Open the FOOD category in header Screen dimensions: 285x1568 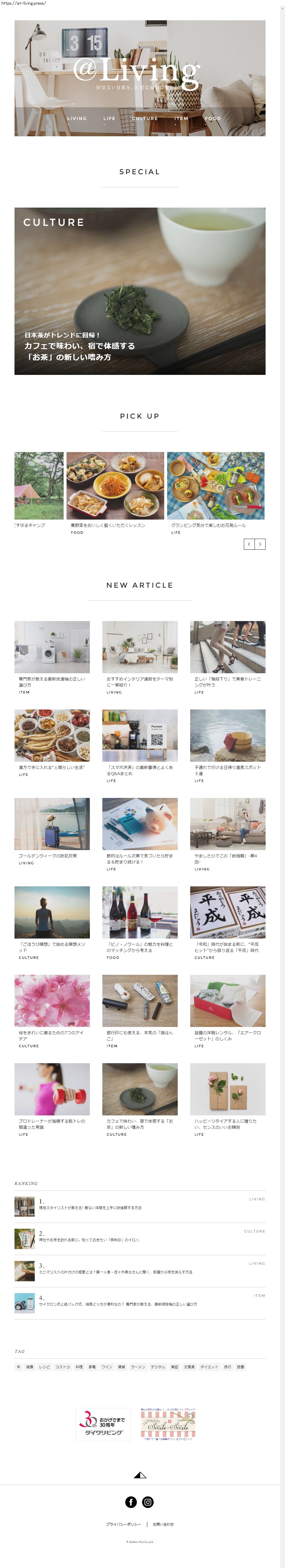coord(213,119)
